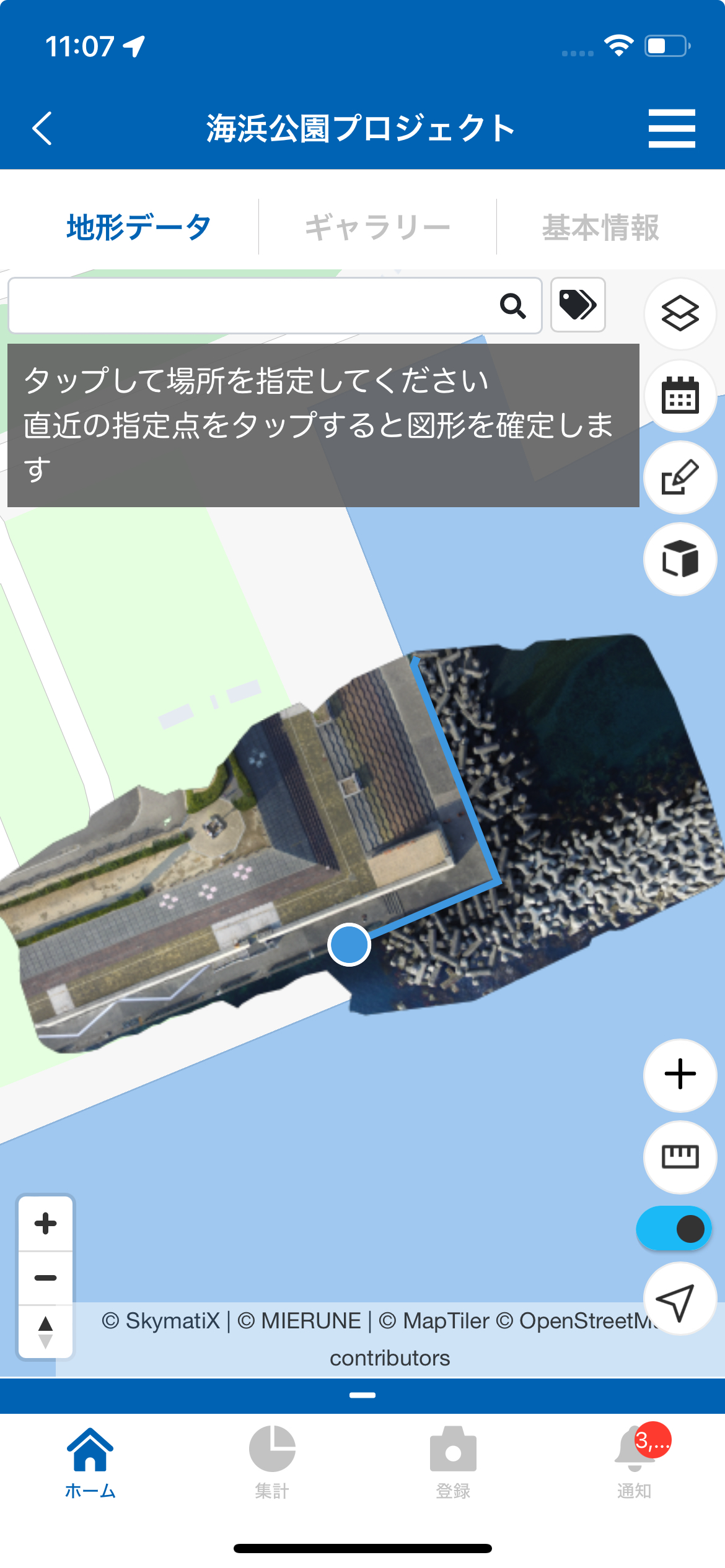Screen dimensions: 725x1568
Task: Go back using the header arrow
Action: (42, 128)
